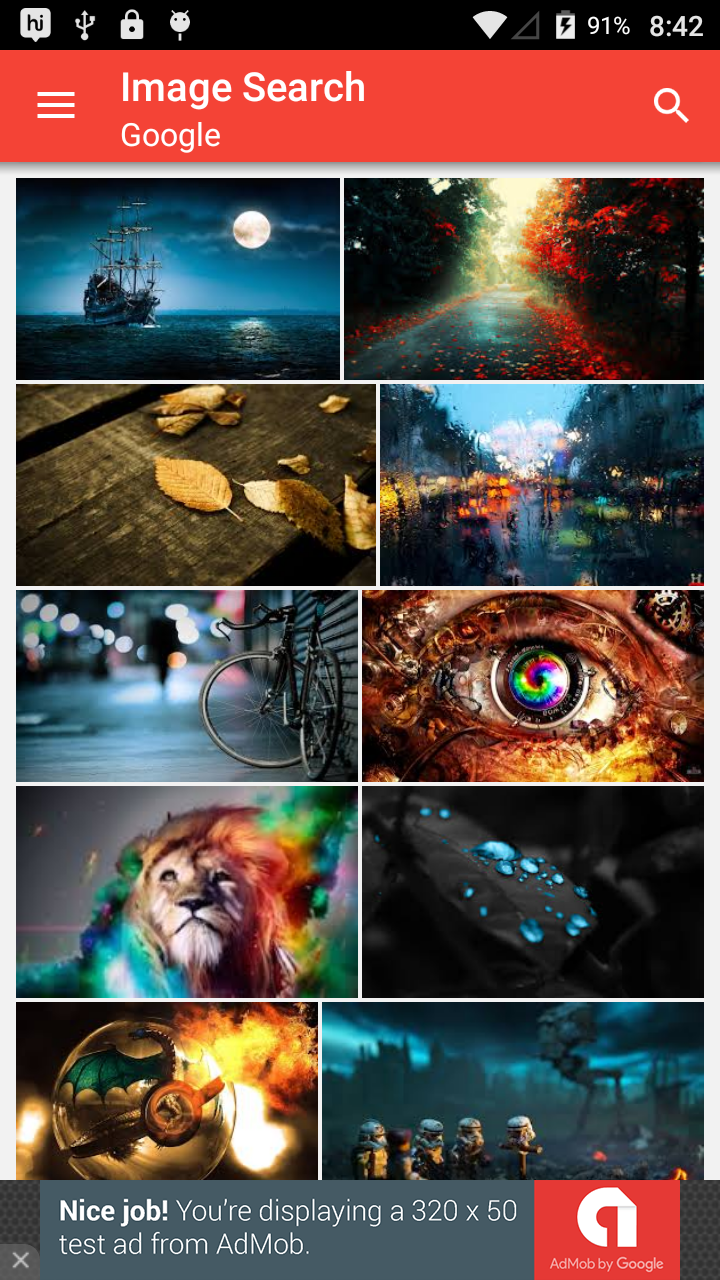Open the red autumn road image
Viewport: 720px width, 1280px height.
[524, 278]
